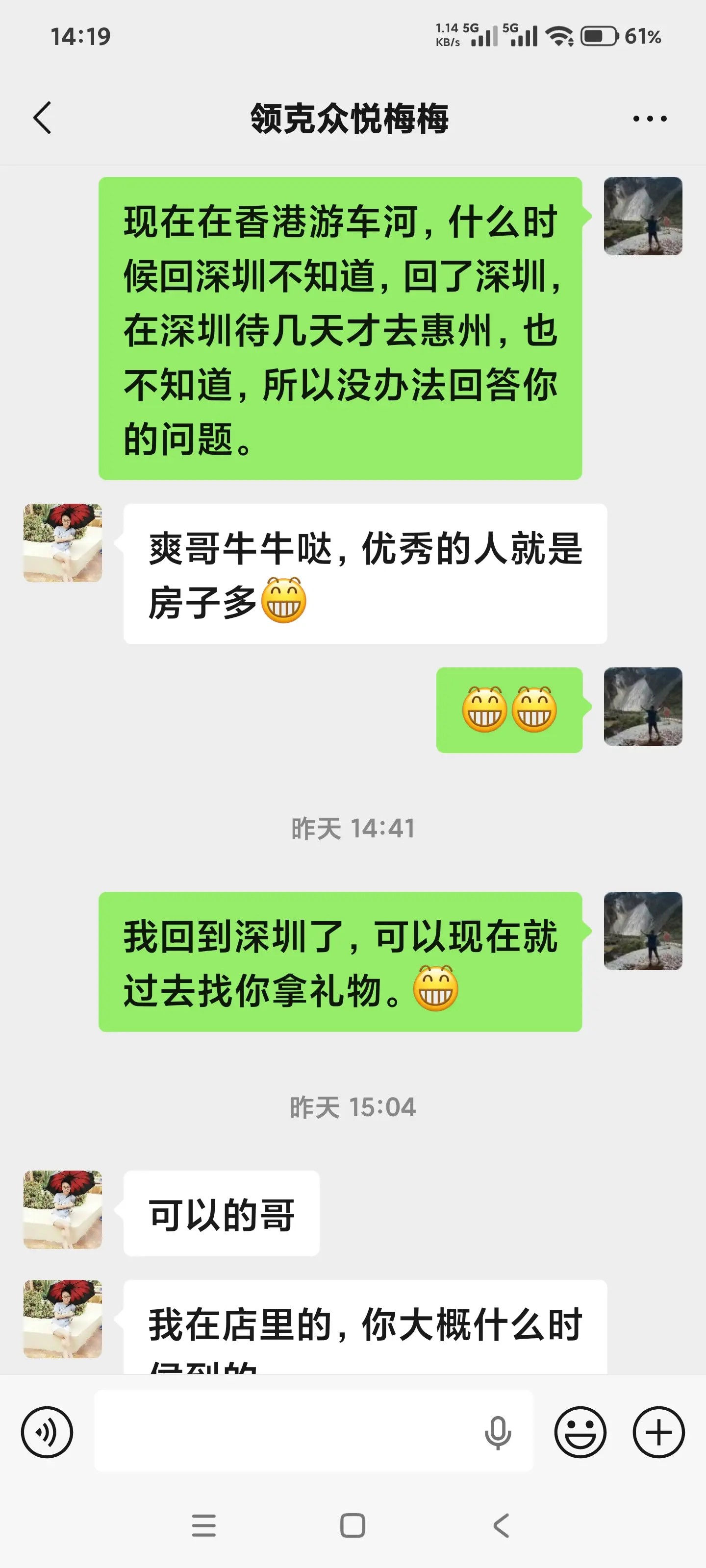Switch to voice message input
706x1568 pixels.
47,1432
